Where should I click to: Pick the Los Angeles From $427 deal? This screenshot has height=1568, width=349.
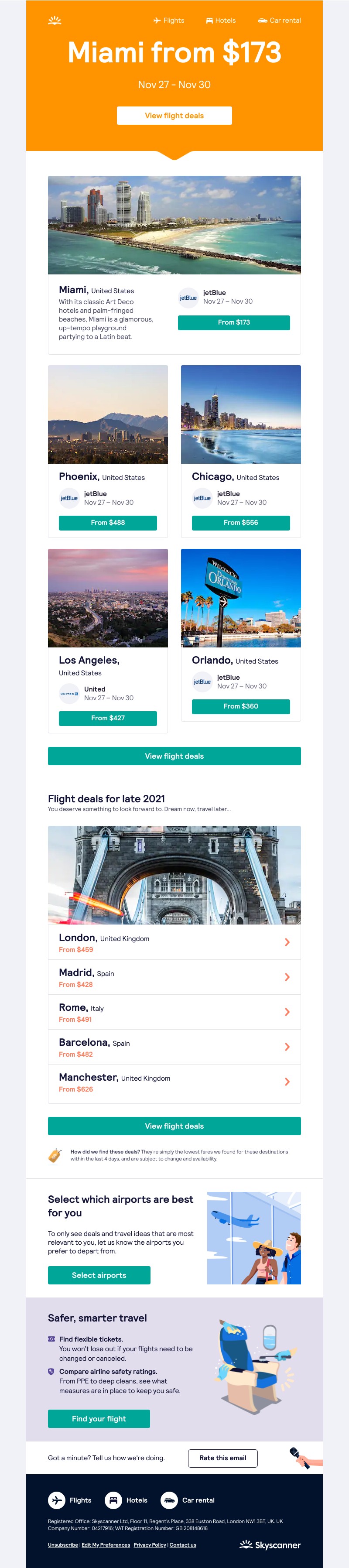pyautogui.click(x=108, y=718)
